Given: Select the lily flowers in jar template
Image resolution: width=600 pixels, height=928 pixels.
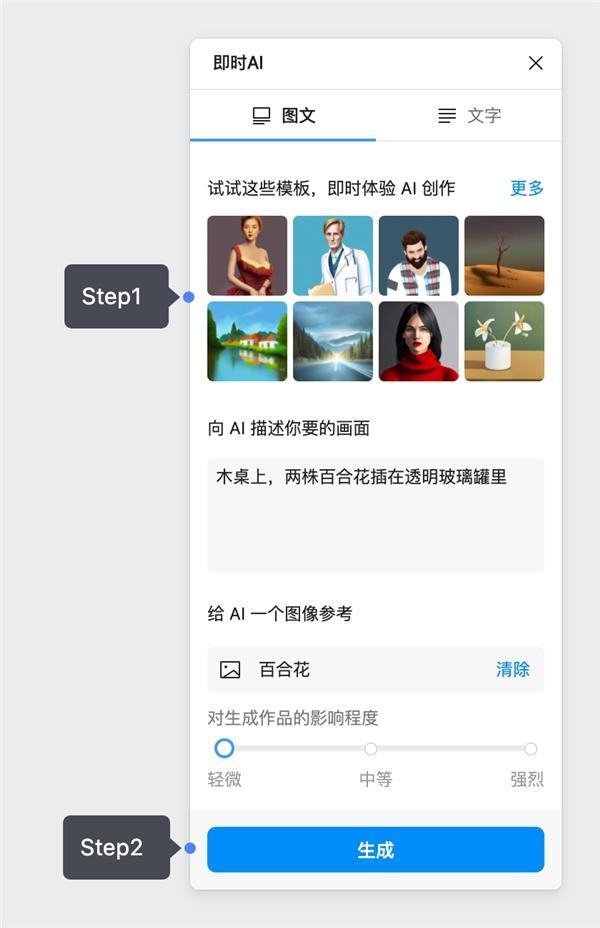Looking at the screenshot, I should click(x=504, y=341).
